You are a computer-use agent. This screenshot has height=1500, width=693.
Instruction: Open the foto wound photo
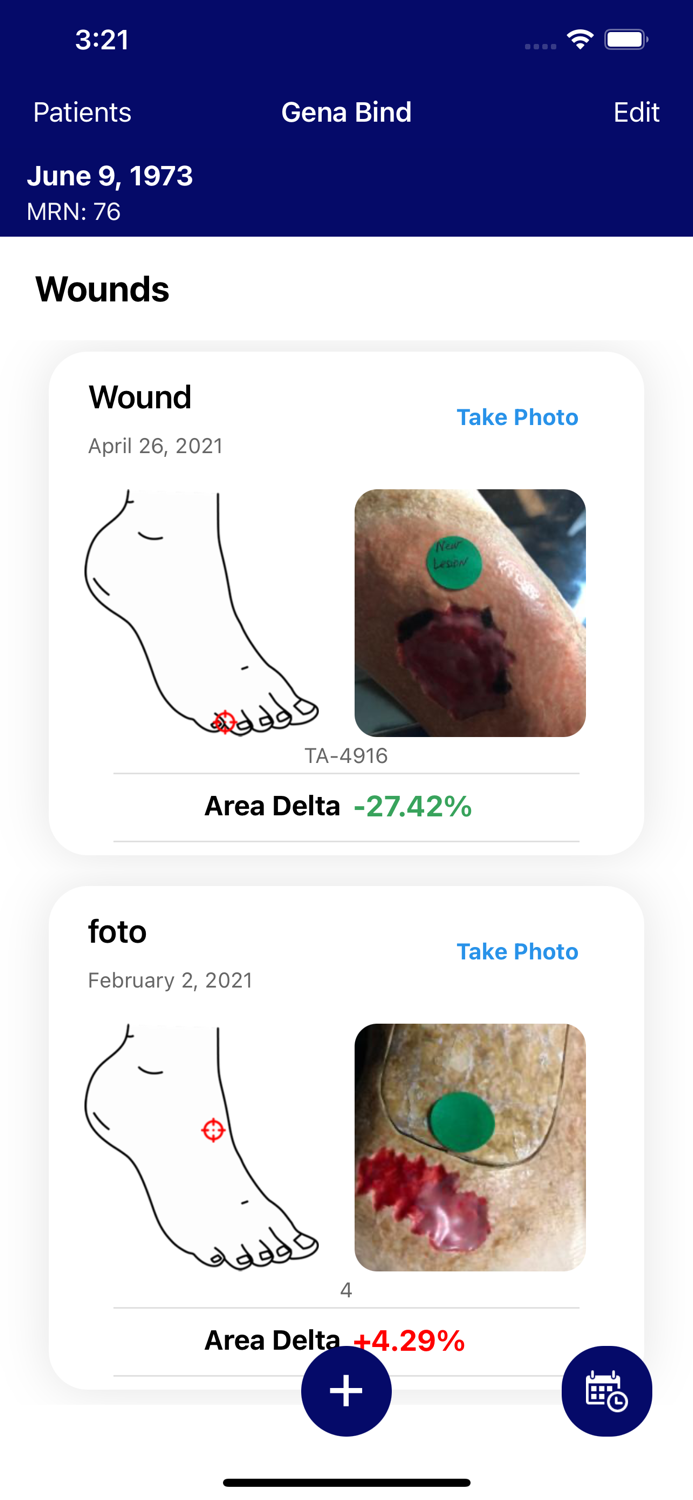[470, 1147]
